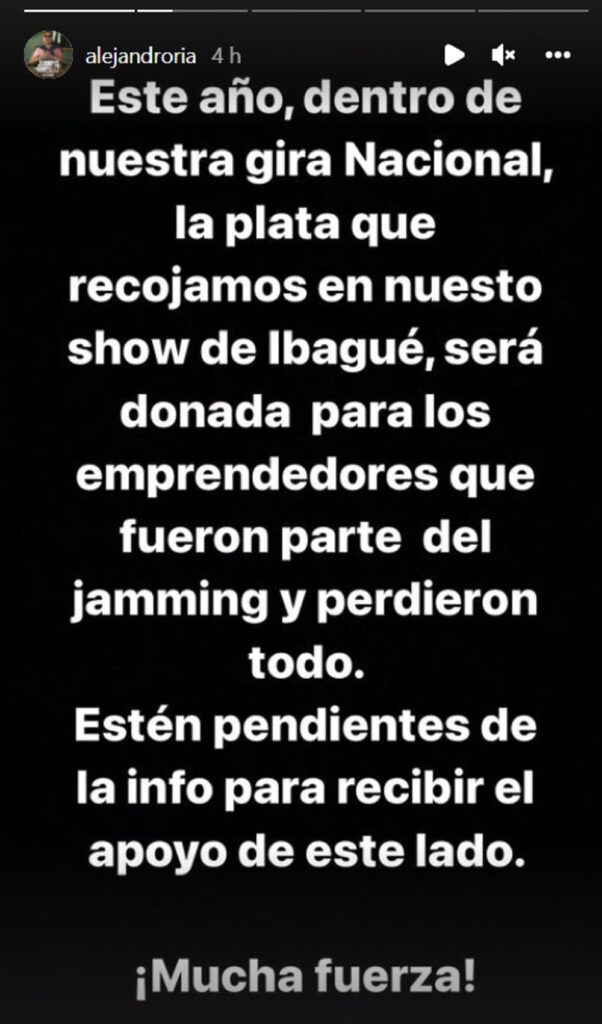This screenshot has height=1024, width=602.
Task: Resume story playback with the play button
Action: click(x=454, y=56)
